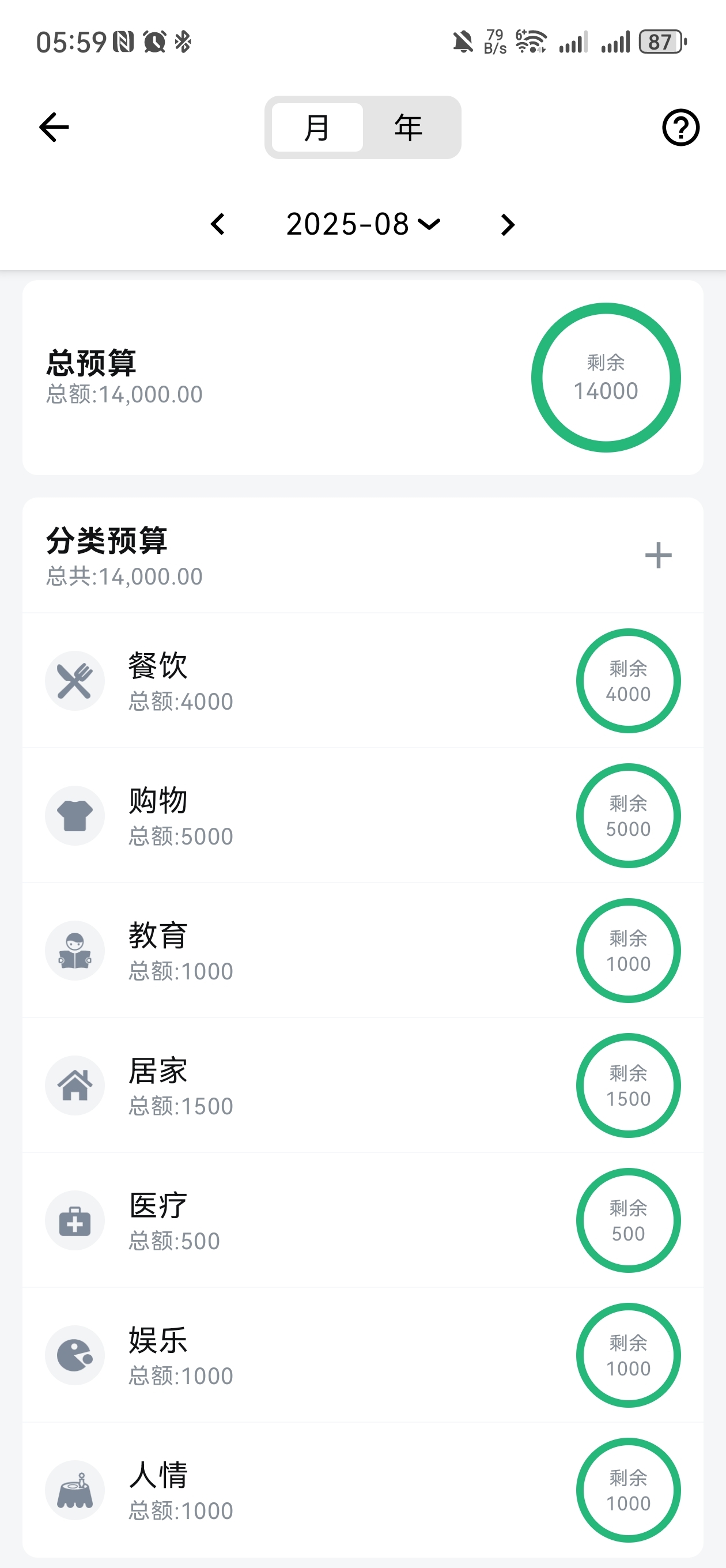Open the 餐饮 budget row
Image resolution: width=726 pixels, height=1568 pixels.
tap(362, 680)
